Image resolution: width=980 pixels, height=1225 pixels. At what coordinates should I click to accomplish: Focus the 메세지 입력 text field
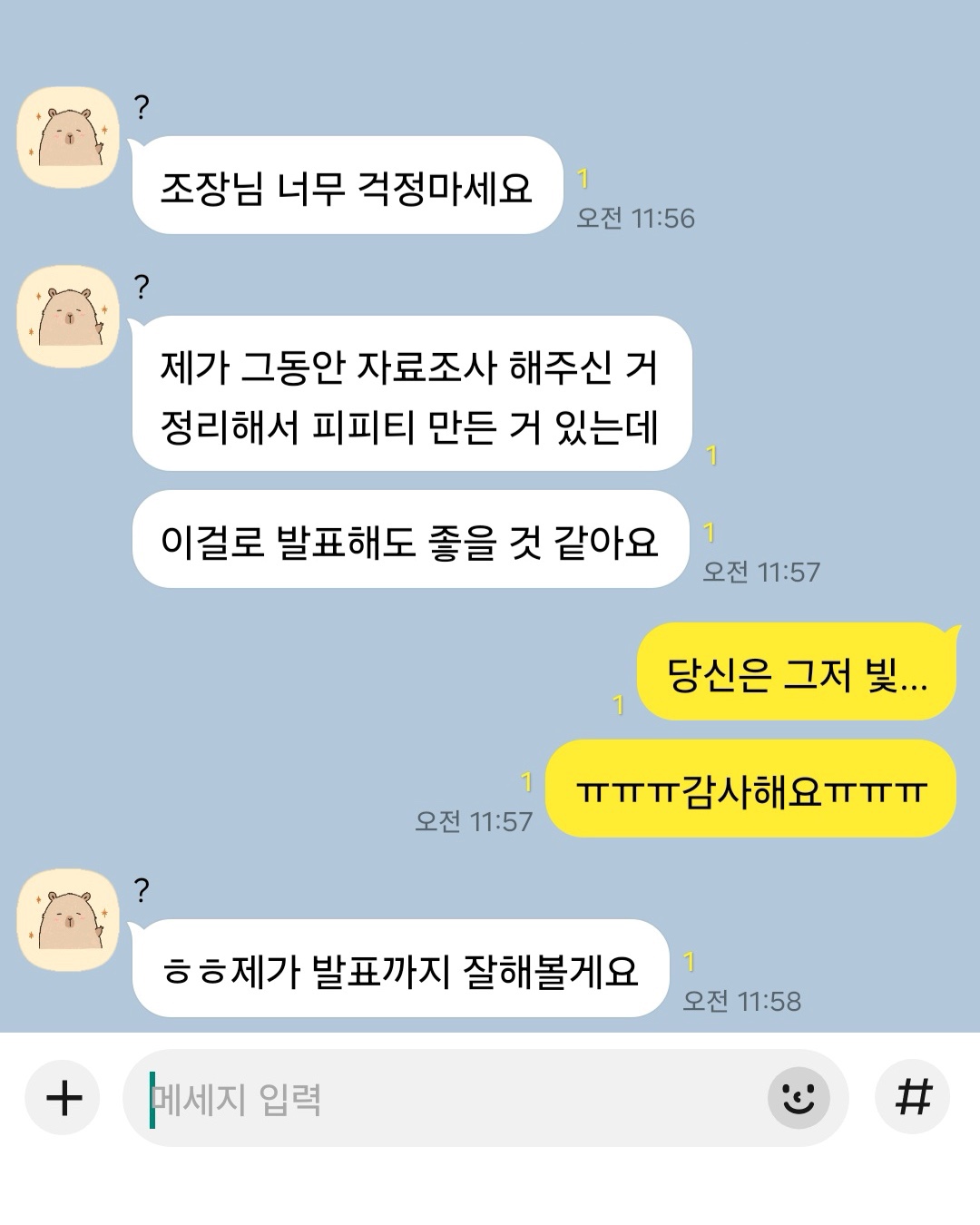tap(454, 1099)
